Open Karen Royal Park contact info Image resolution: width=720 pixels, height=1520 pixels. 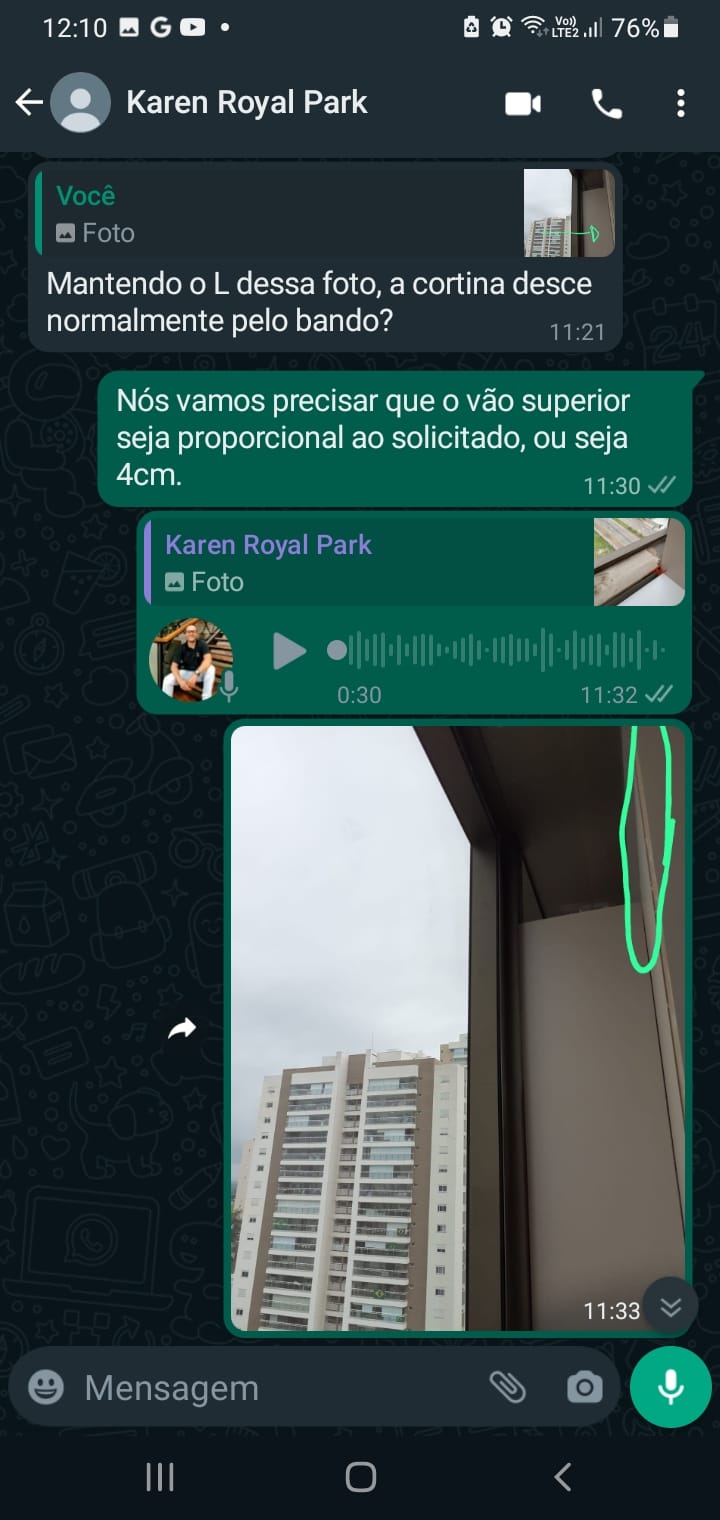pyautogui.click(x=247, y=102)
